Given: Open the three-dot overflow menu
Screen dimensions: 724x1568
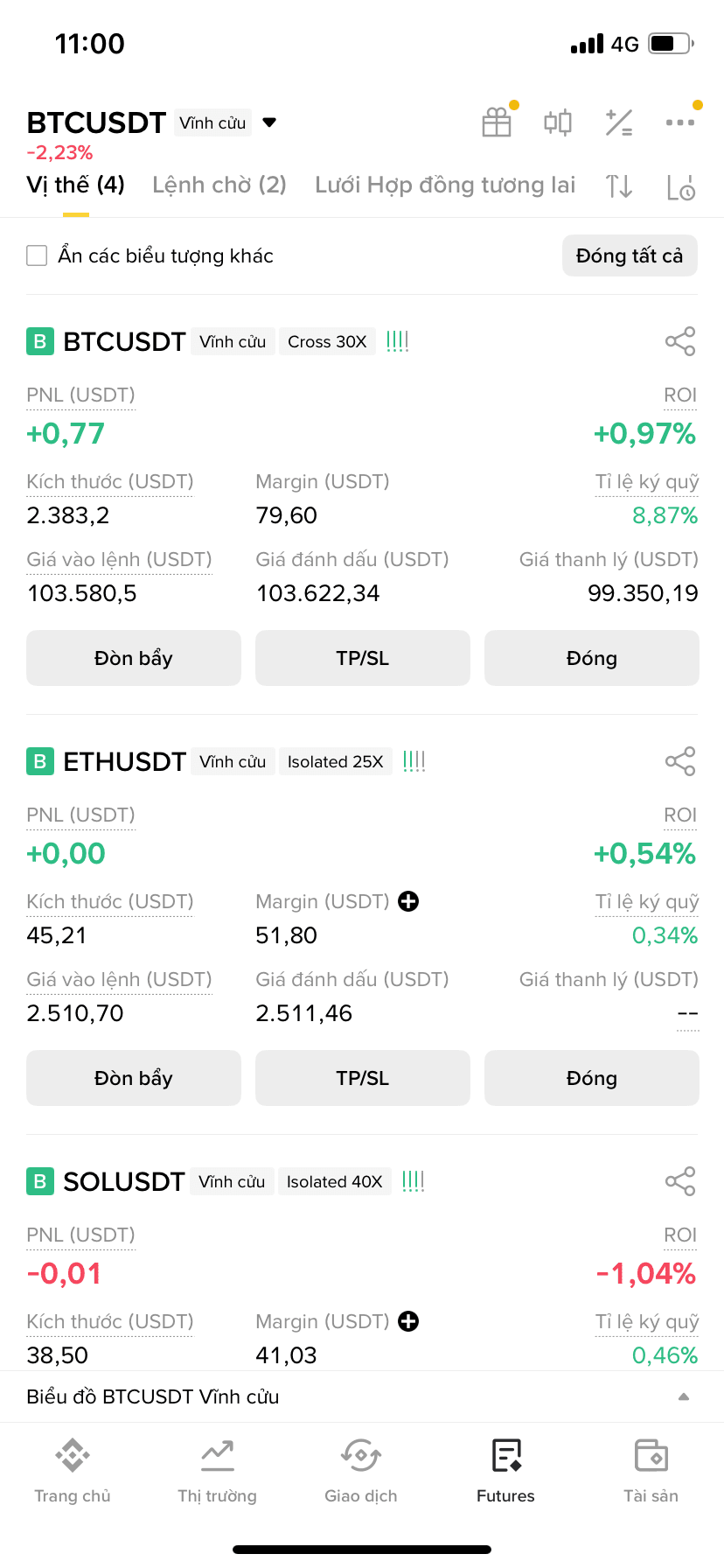Looking at the screenshot, I should [x=680, y=122].
